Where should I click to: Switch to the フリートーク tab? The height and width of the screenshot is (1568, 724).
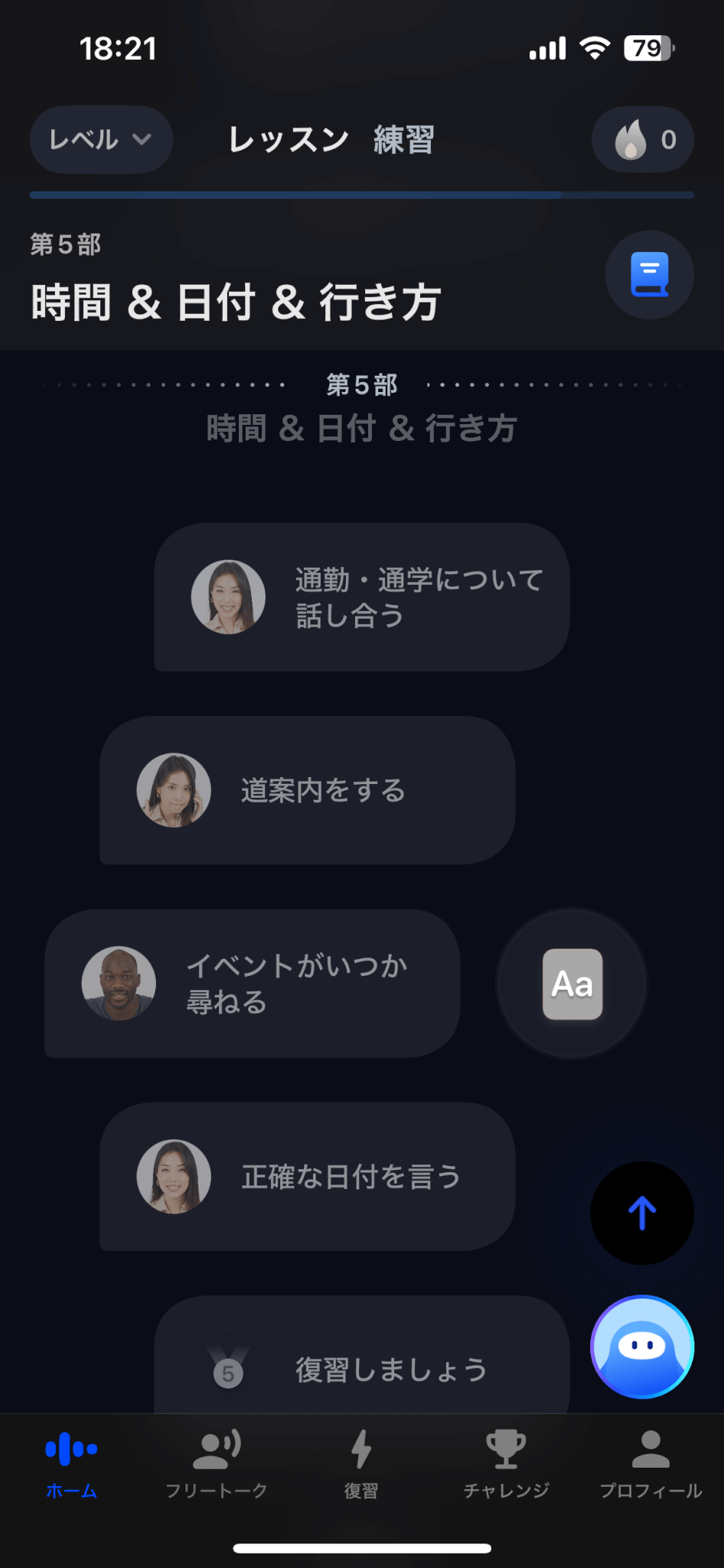click(x=217, y=1464)
